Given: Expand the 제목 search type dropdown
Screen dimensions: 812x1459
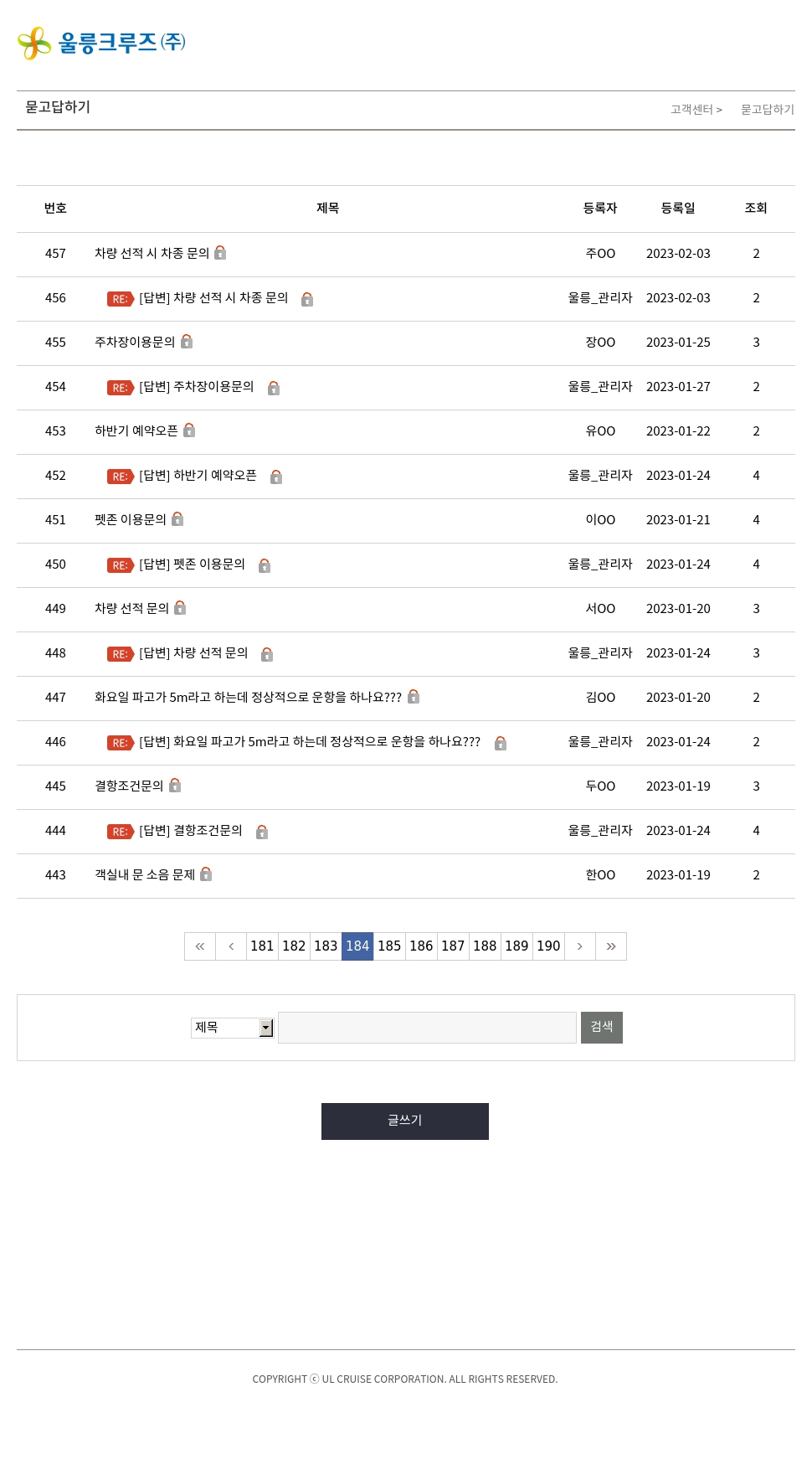Looking at the screenshot, I should point(232,1028).
